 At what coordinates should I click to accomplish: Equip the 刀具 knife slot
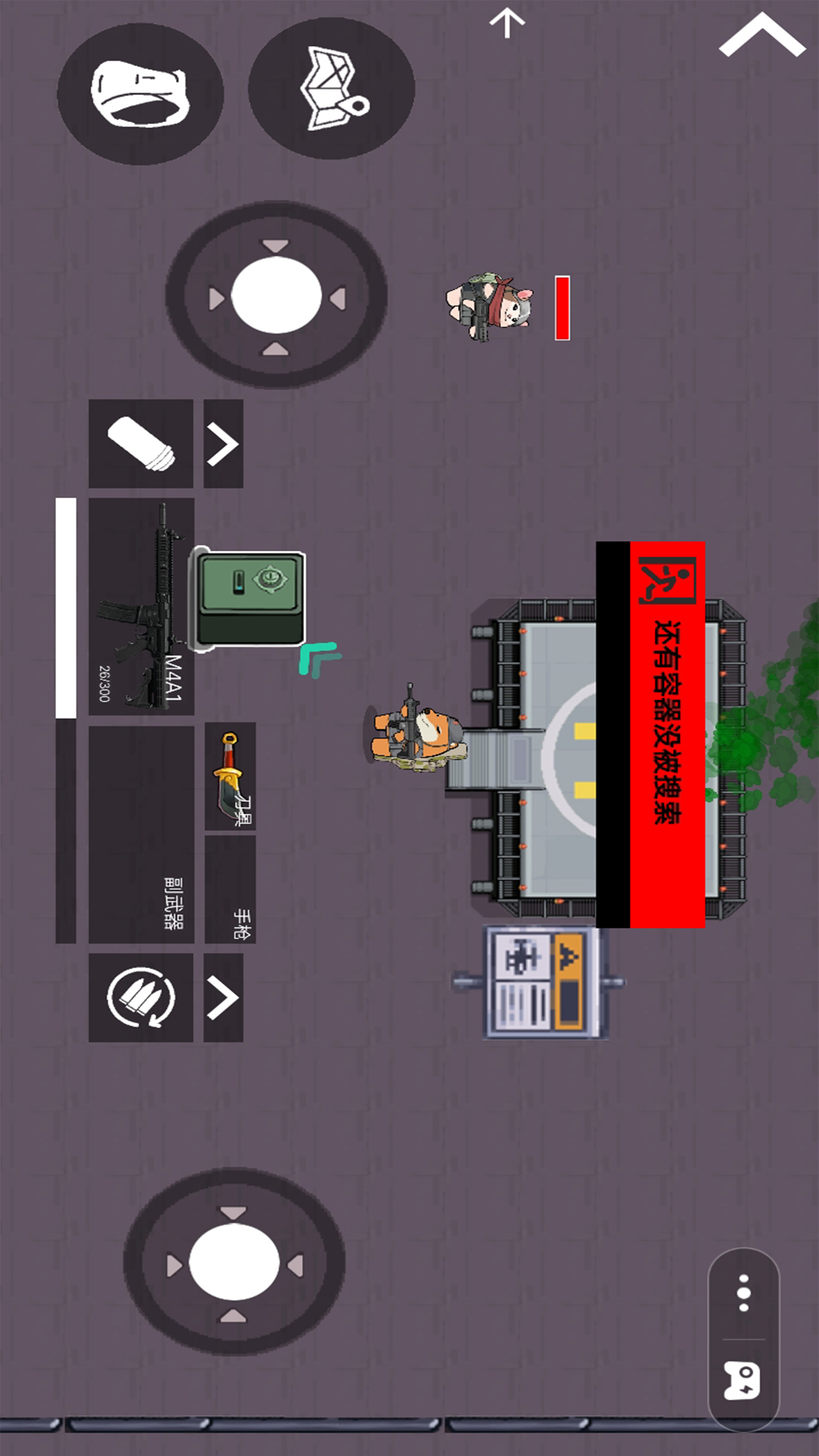pyautogui.click(x=230, y=776)
